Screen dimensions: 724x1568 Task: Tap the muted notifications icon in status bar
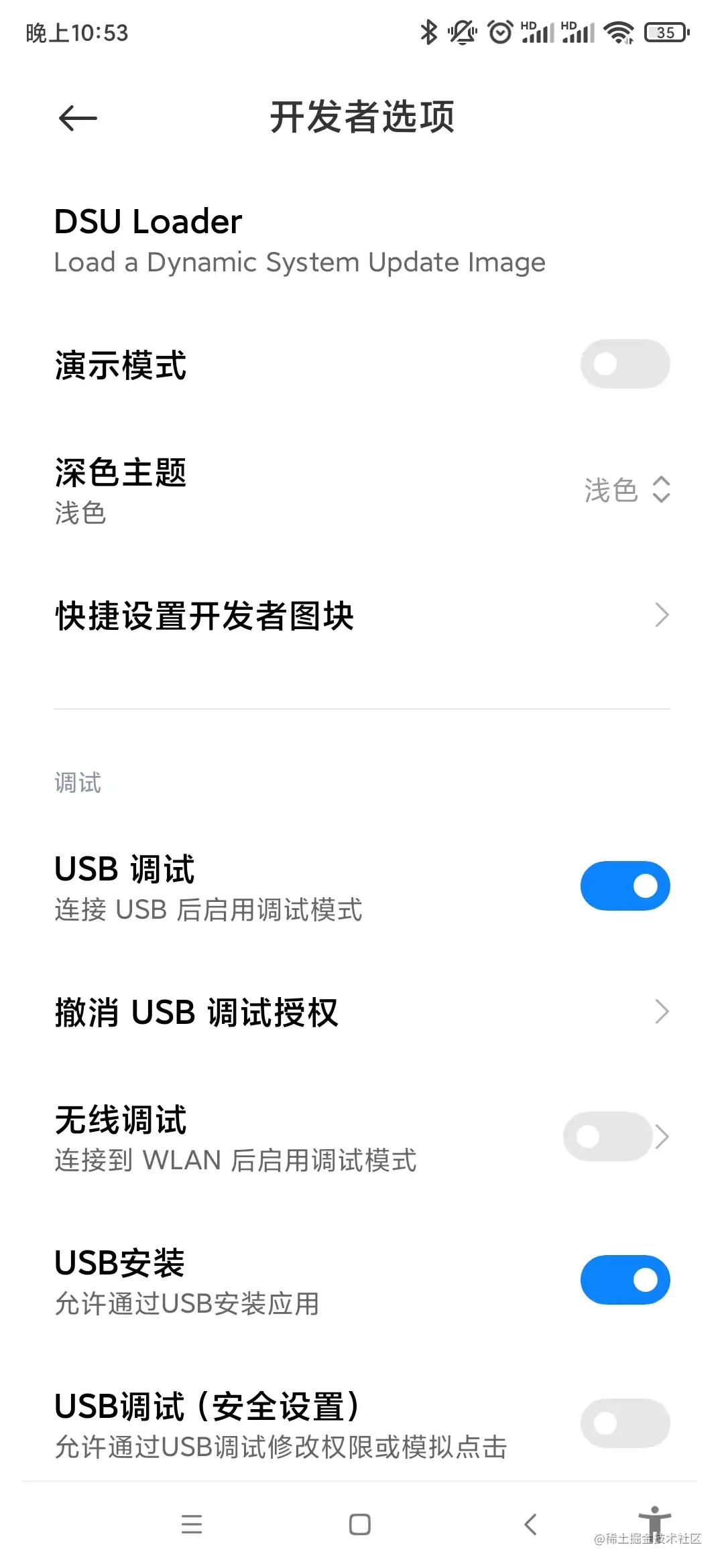[x=463, y=31]
